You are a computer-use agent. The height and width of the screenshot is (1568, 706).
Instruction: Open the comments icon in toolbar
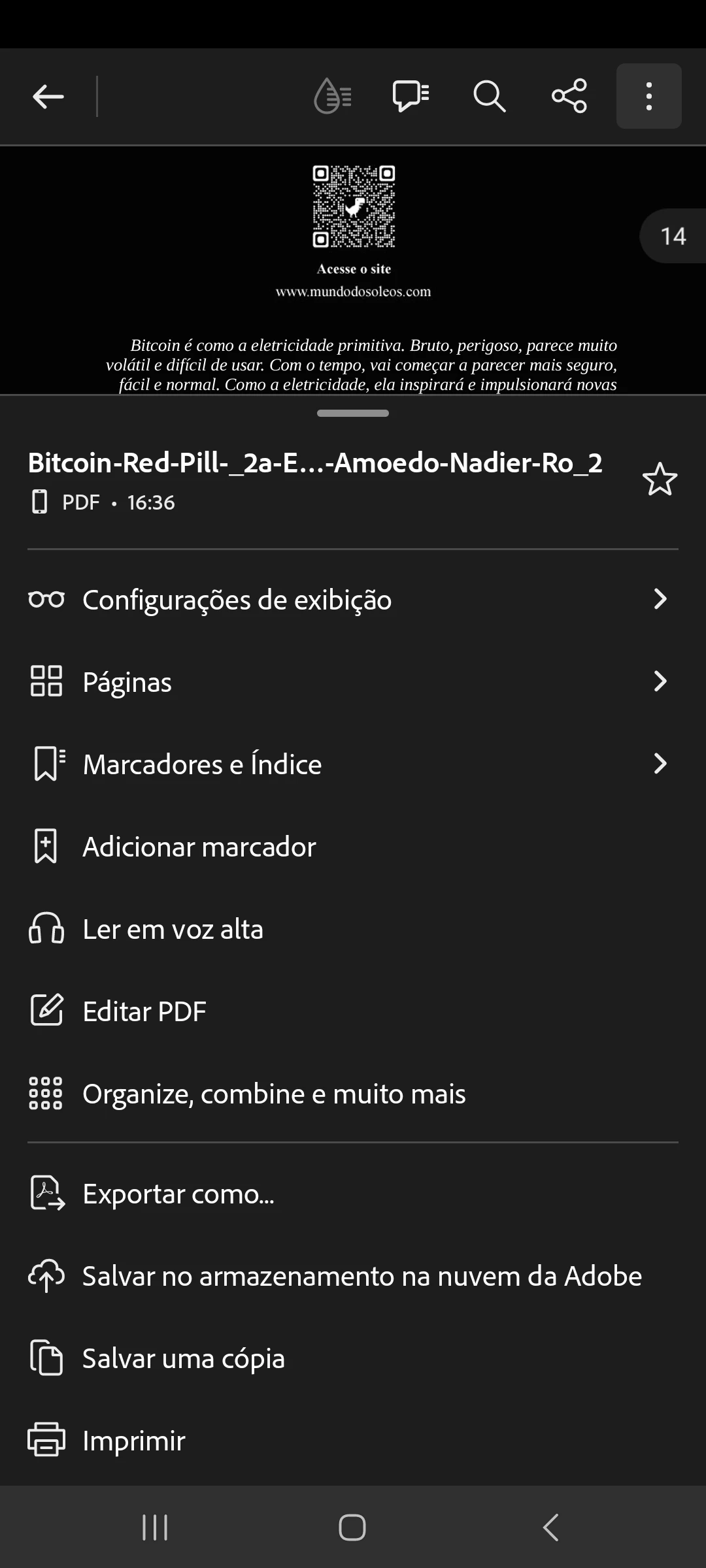[411, 97]
